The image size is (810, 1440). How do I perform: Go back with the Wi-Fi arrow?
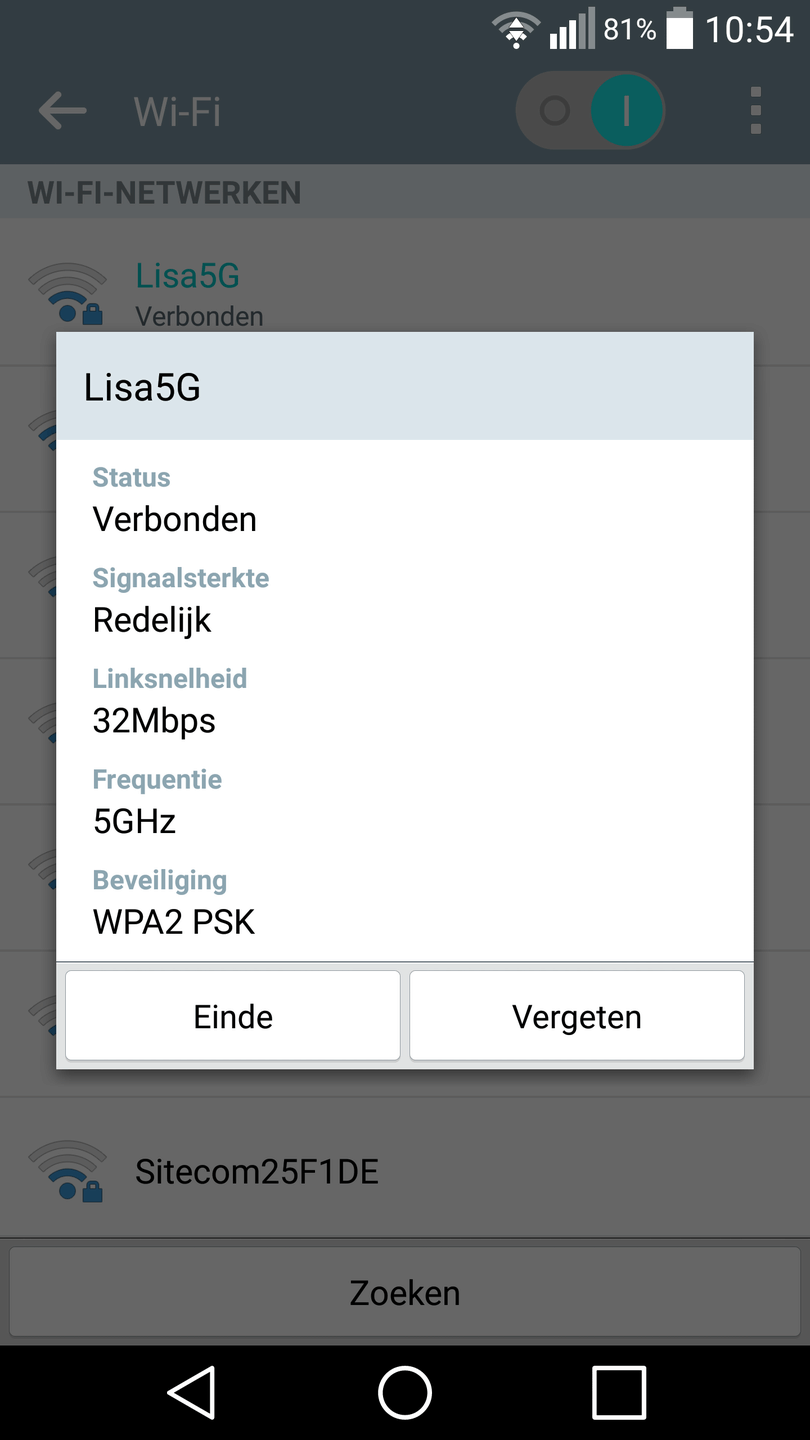click(62, 111)
